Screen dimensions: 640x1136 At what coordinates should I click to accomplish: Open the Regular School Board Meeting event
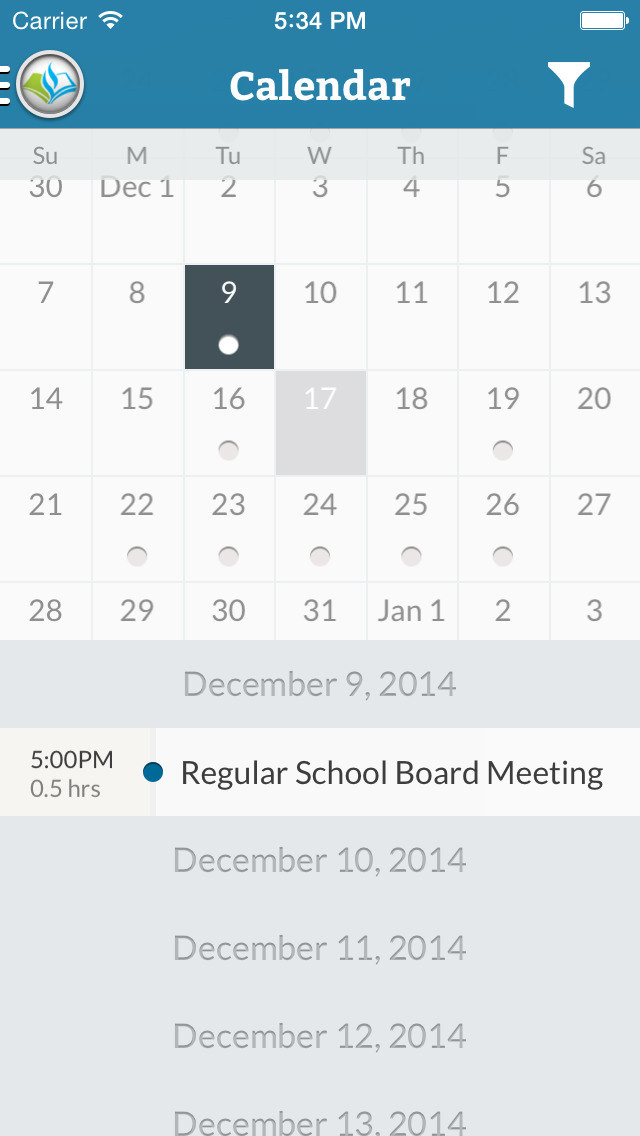click(x=320, y=772)
